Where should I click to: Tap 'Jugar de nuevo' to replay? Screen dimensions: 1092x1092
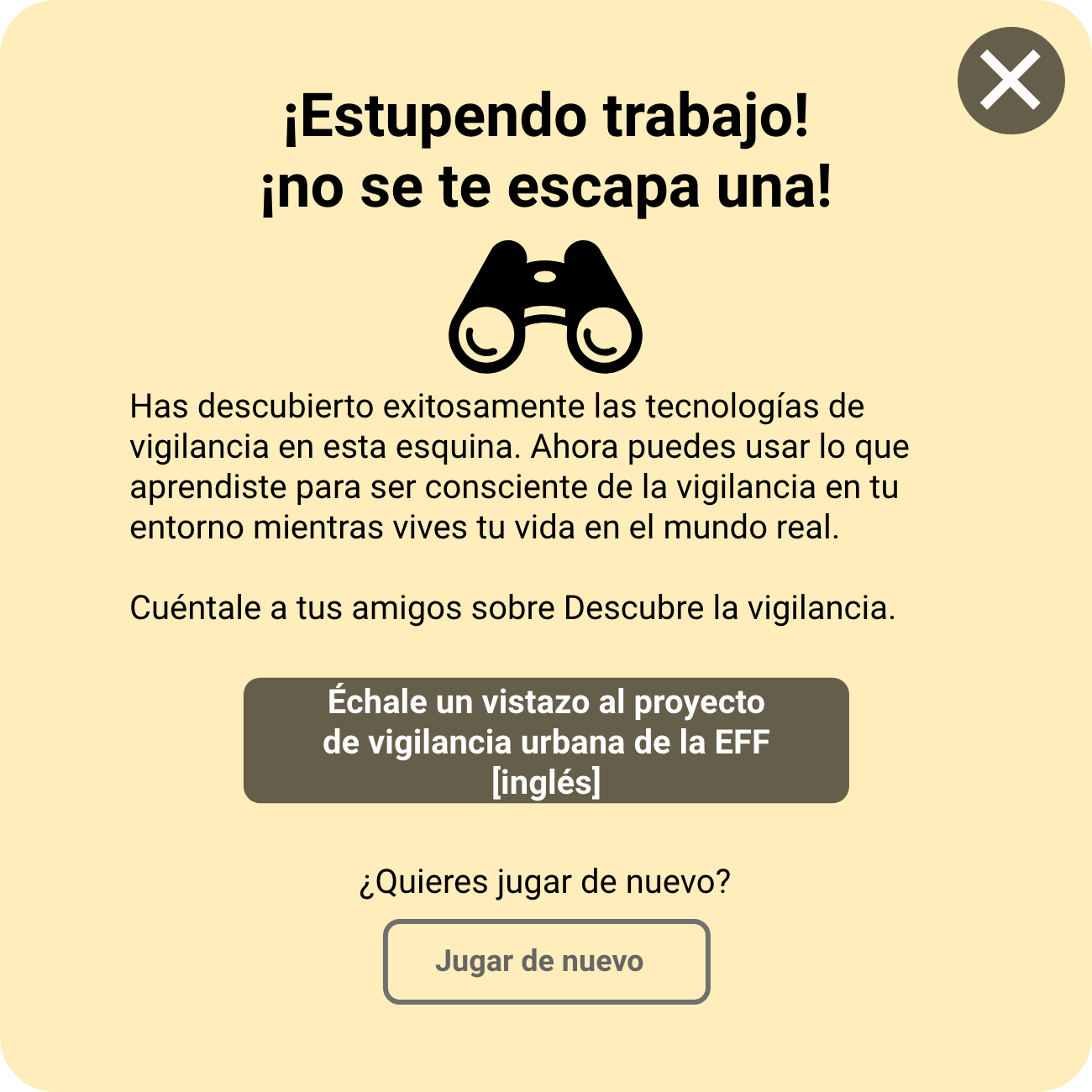tap(546, 962)
